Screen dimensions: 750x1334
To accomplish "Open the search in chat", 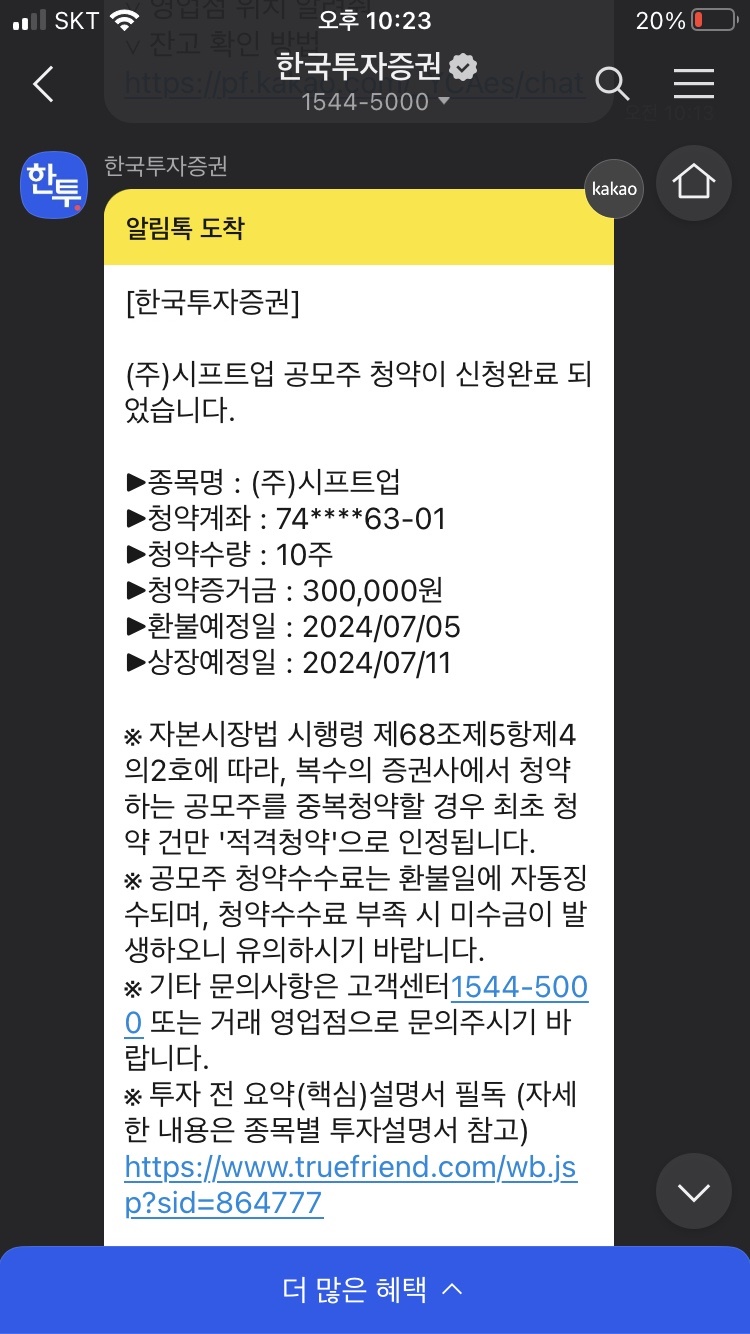I will (x=611, y=85).
